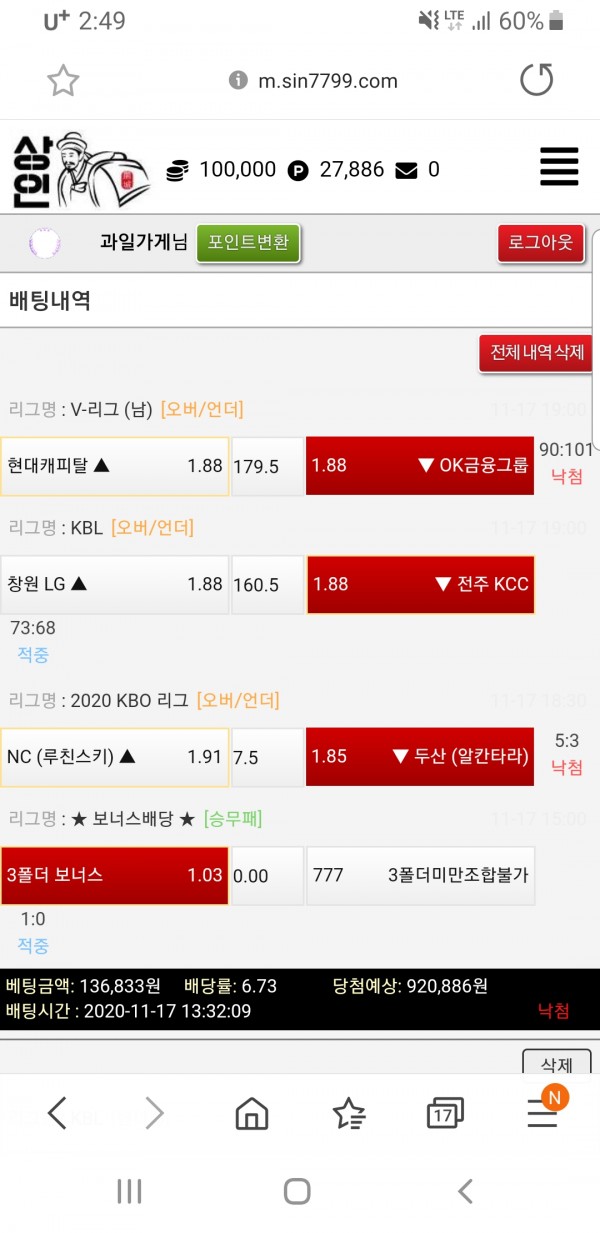Open the tabs switcher showing 17
This screenshot has height=1233, width=600.
coord(444,1112)
